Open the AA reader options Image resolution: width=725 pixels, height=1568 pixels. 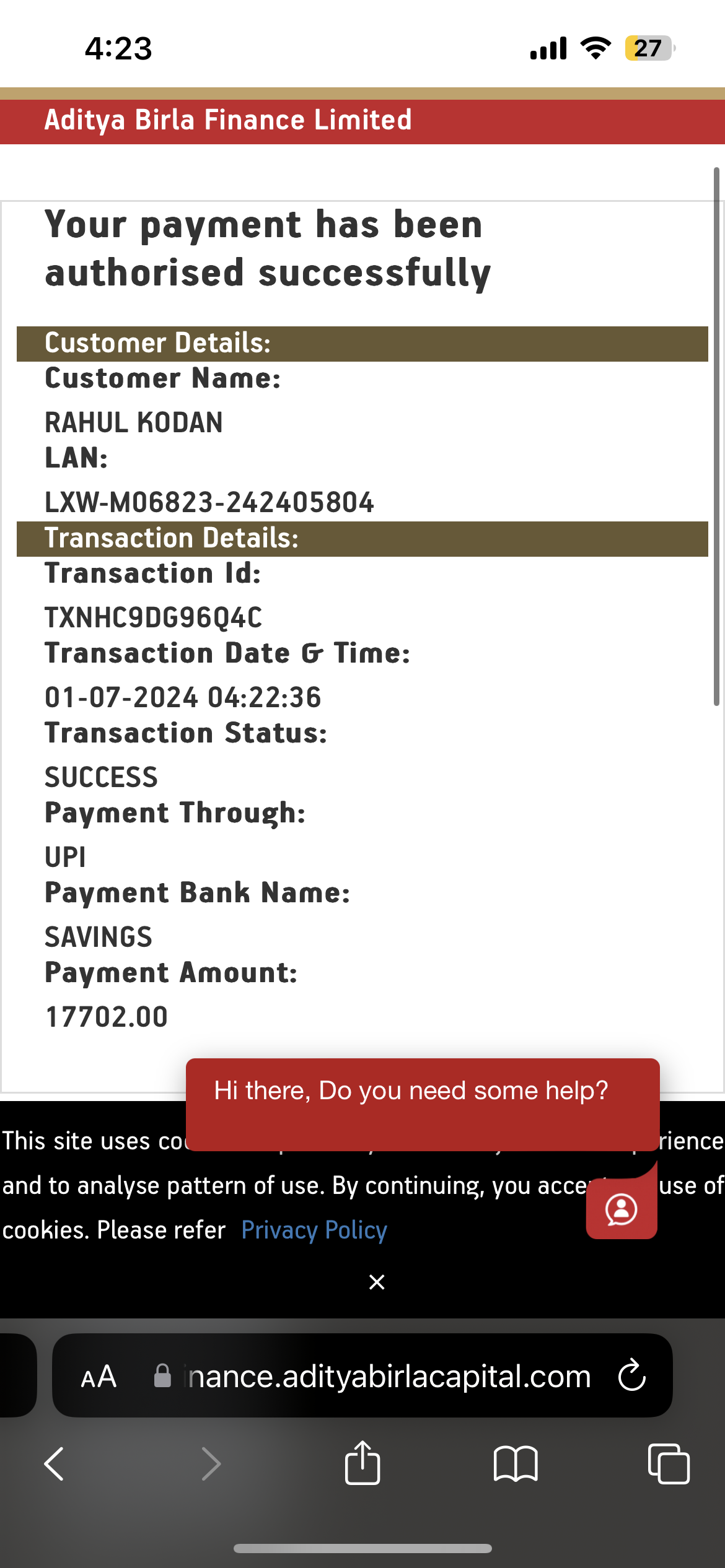(x=99, y=1376)
